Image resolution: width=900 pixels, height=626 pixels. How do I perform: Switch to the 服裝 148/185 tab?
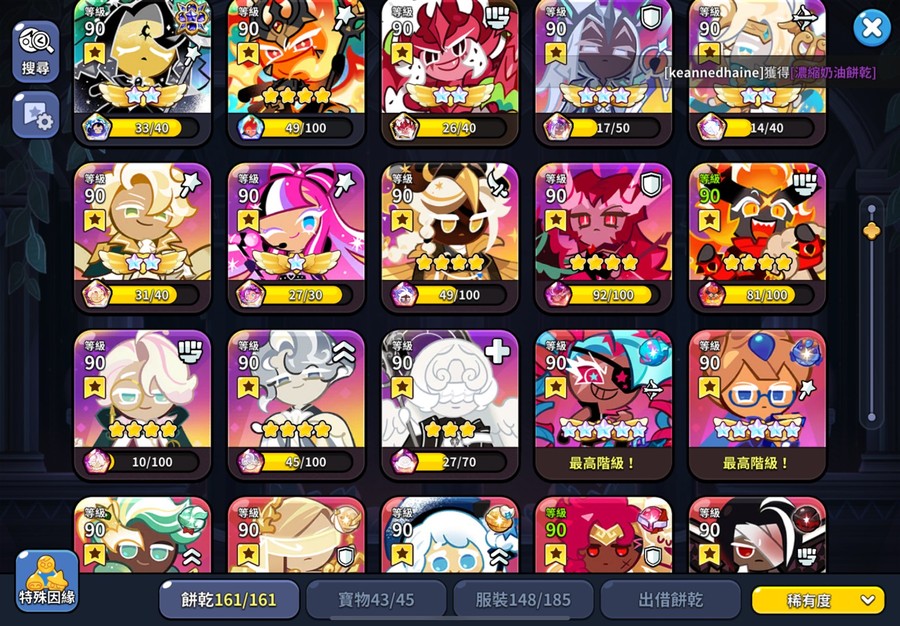pos(523,600)
